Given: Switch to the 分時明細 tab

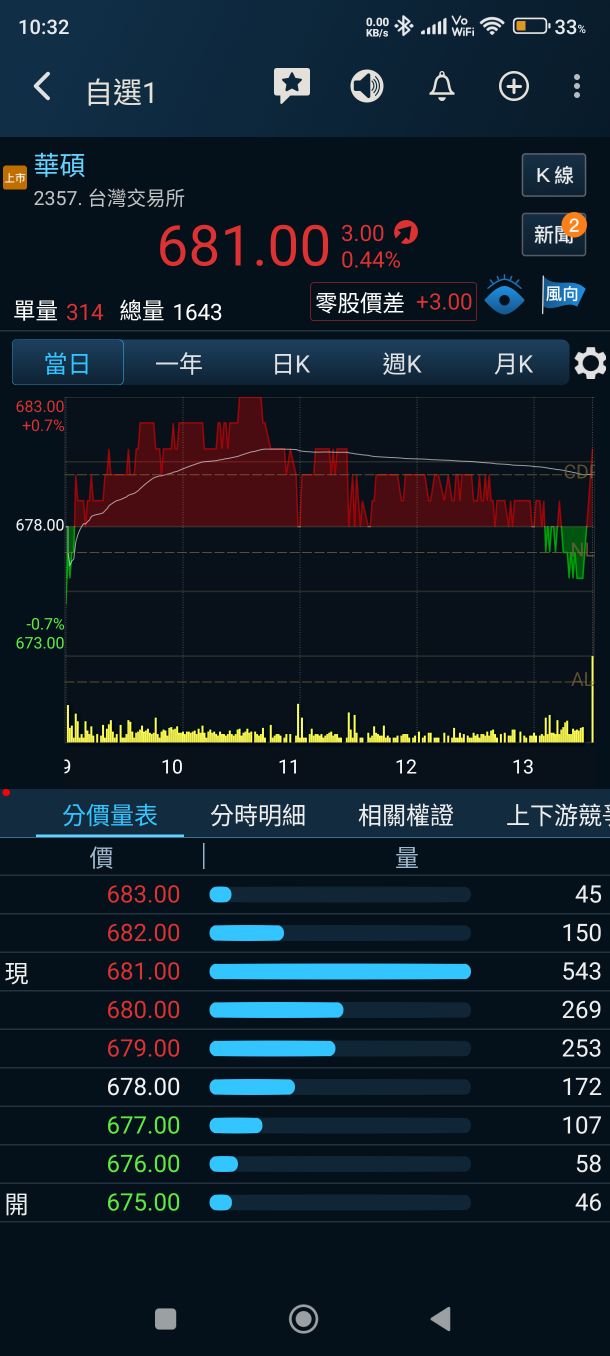Looking at the screenshot, I should coord(258,815).
